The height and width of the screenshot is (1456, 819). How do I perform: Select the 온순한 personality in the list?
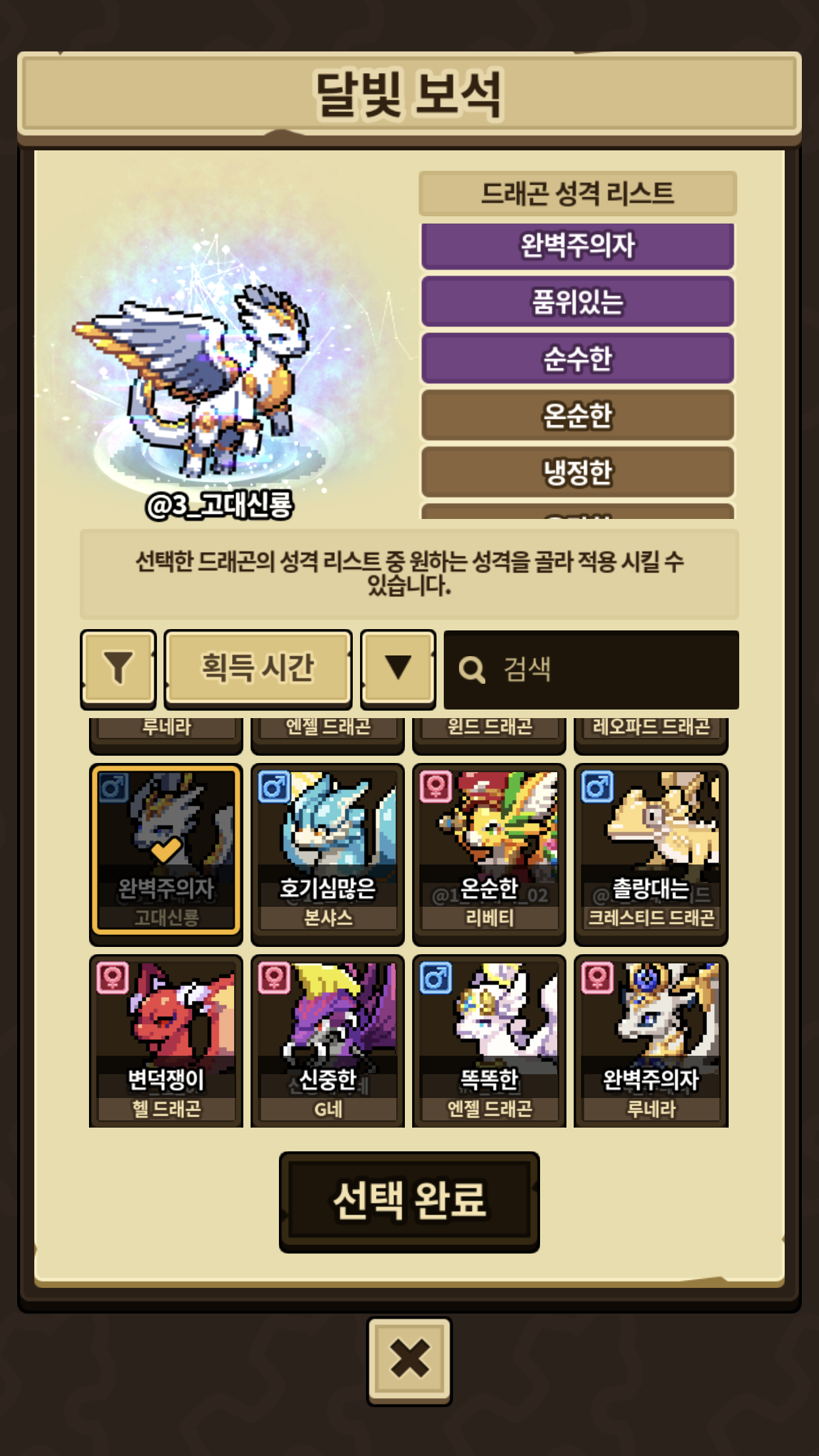pos(577,415)
